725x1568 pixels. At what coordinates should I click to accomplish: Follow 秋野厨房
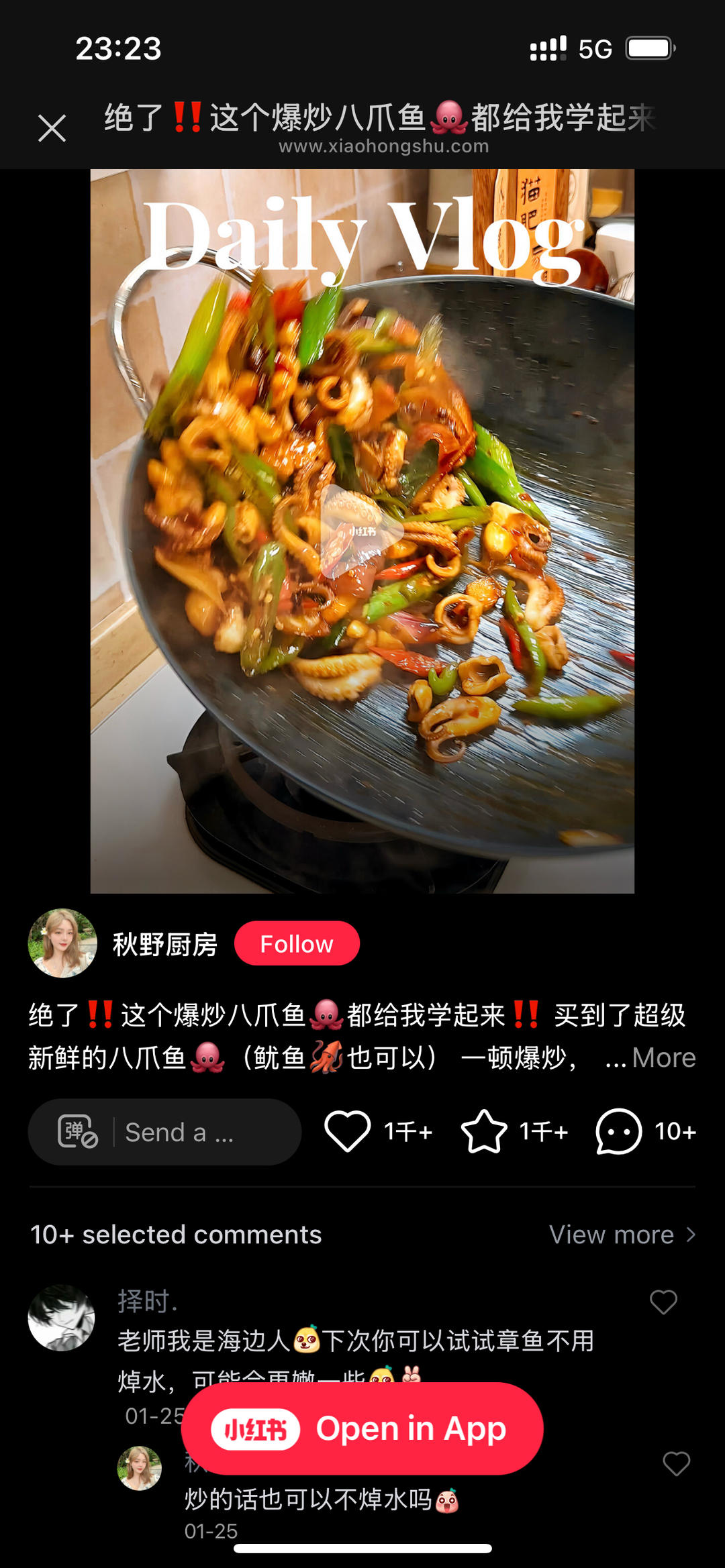coord(297,943)
